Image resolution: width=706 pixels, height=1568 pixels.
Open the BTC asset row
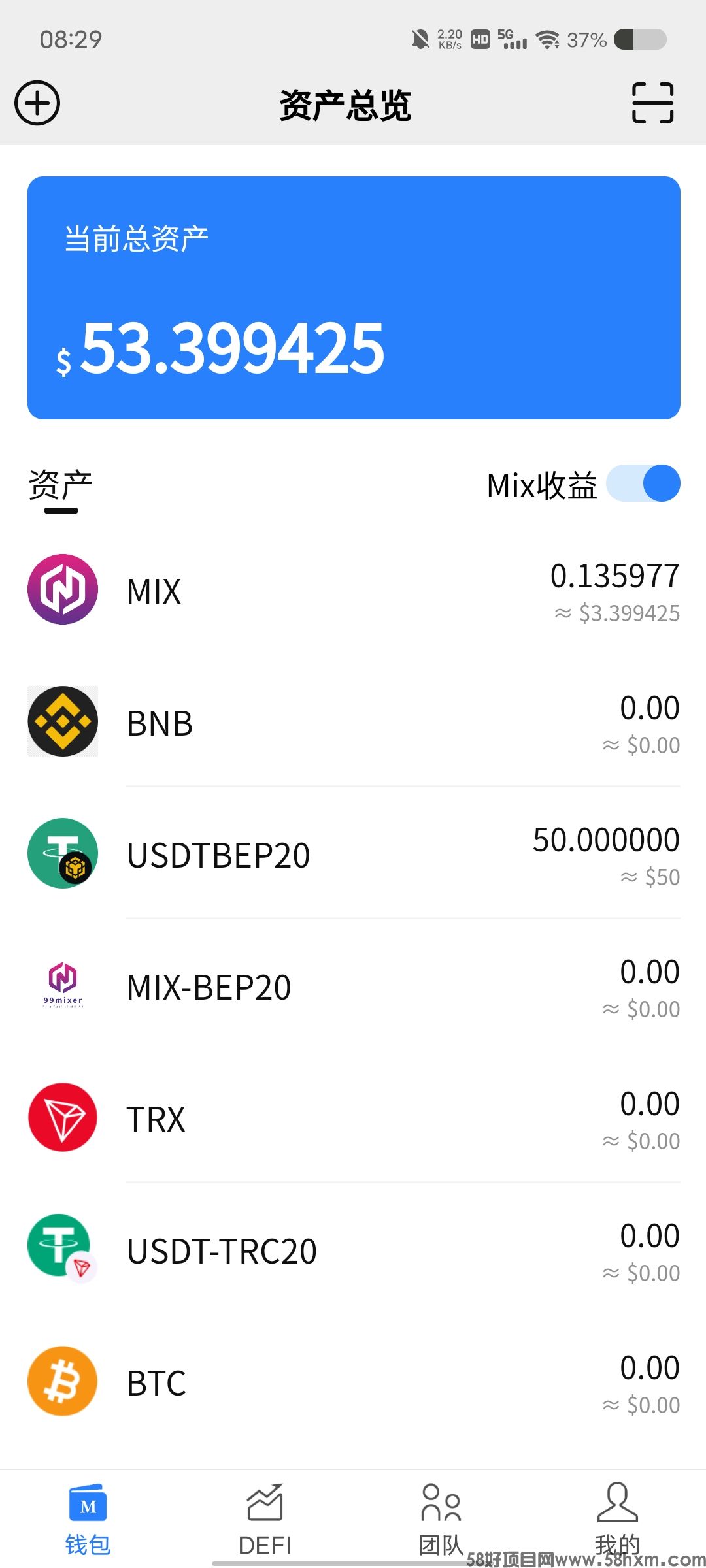coord(354,1382)
